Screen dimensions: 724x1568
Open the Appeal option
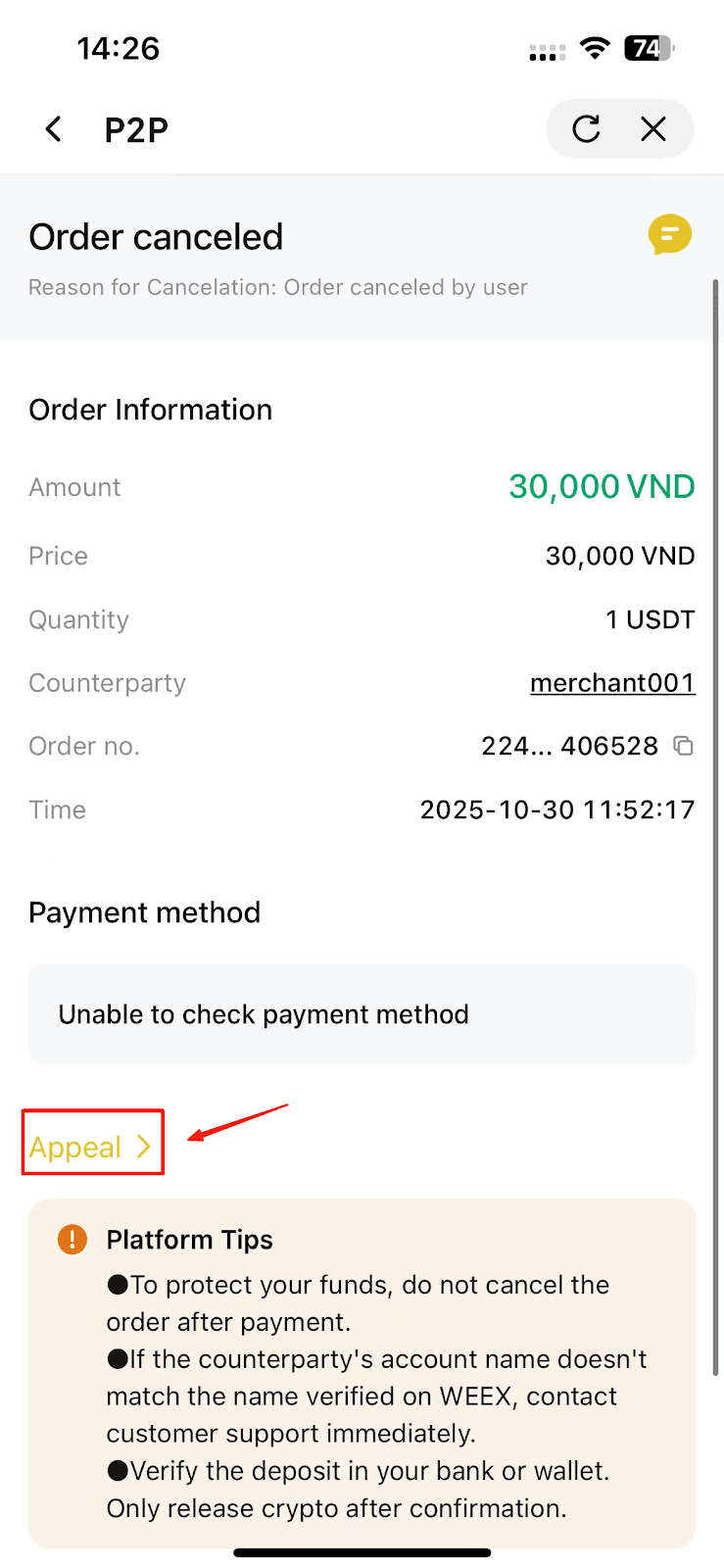[91, 1147]
